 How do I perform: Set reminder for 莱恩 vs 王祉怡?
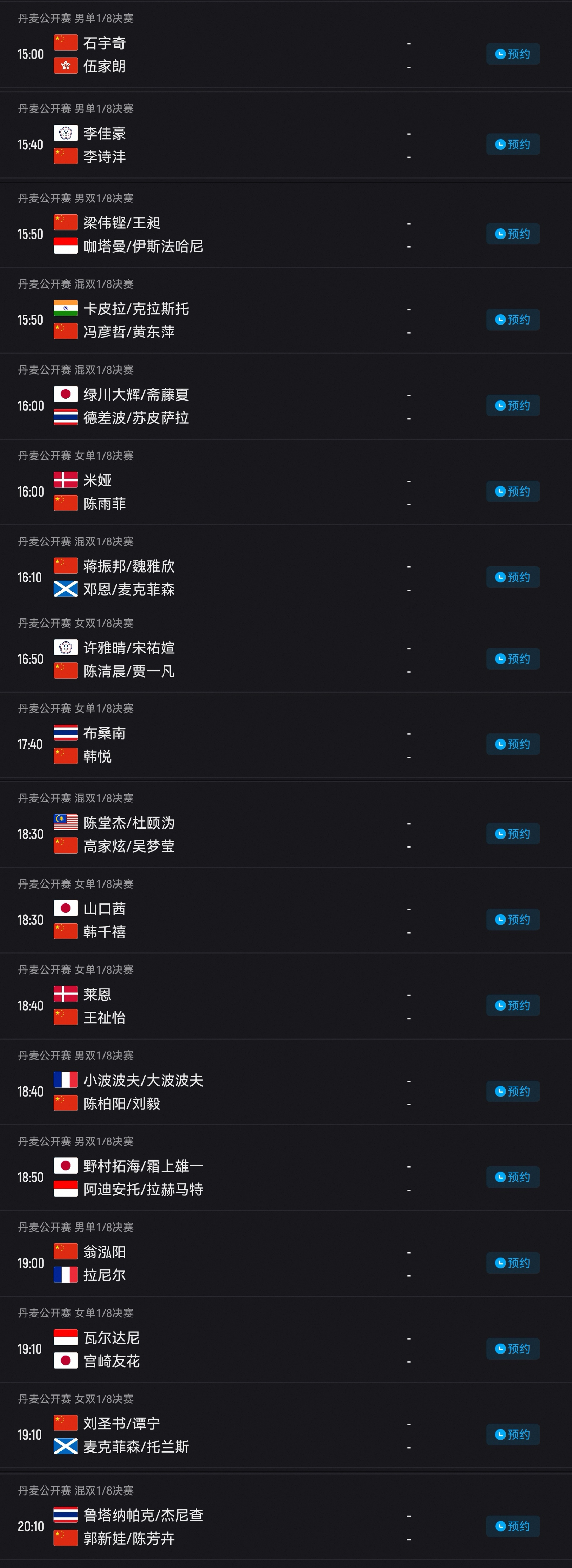pos(512,1006)
